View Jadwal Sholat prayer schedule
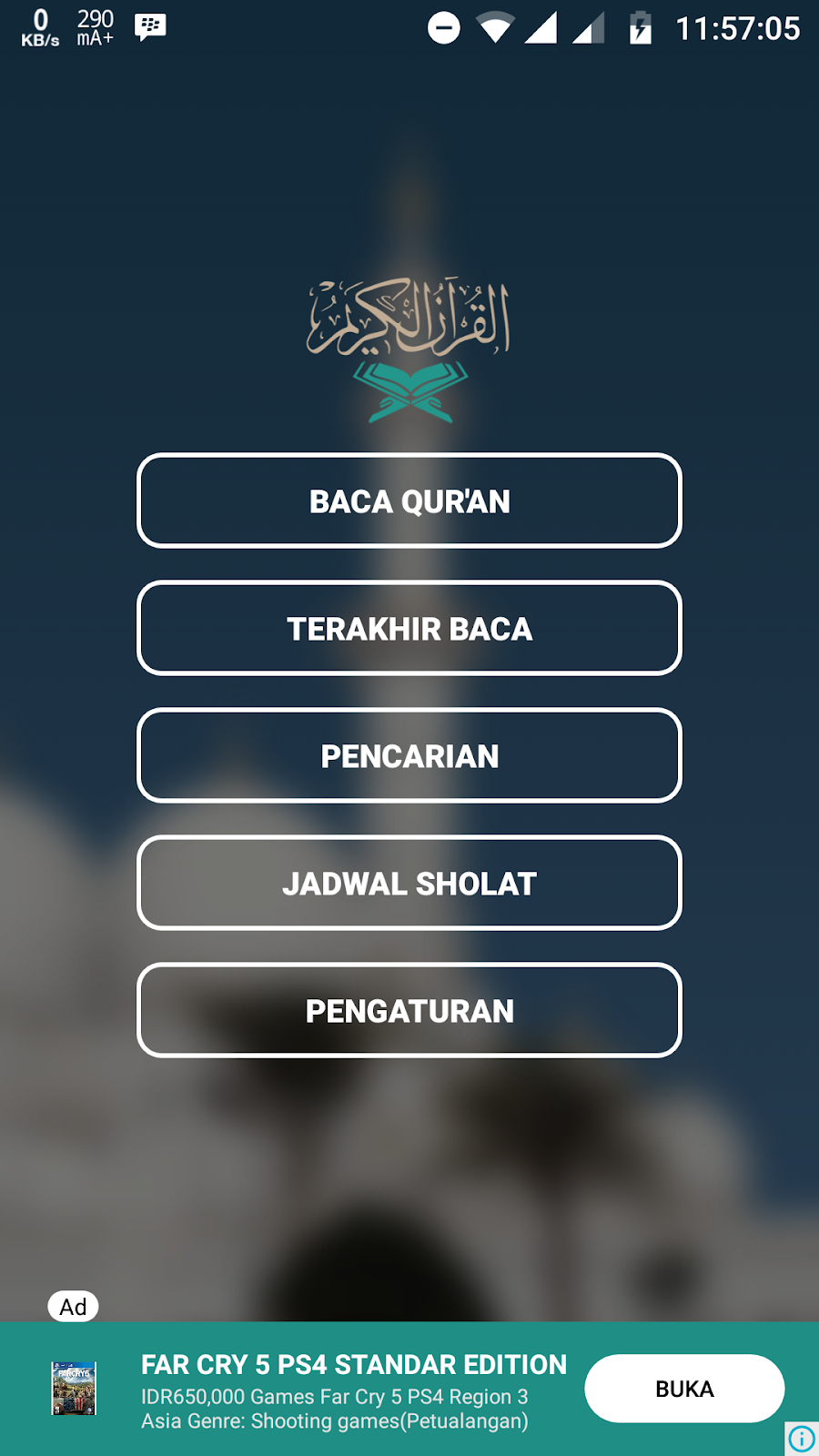 (409, 884)
